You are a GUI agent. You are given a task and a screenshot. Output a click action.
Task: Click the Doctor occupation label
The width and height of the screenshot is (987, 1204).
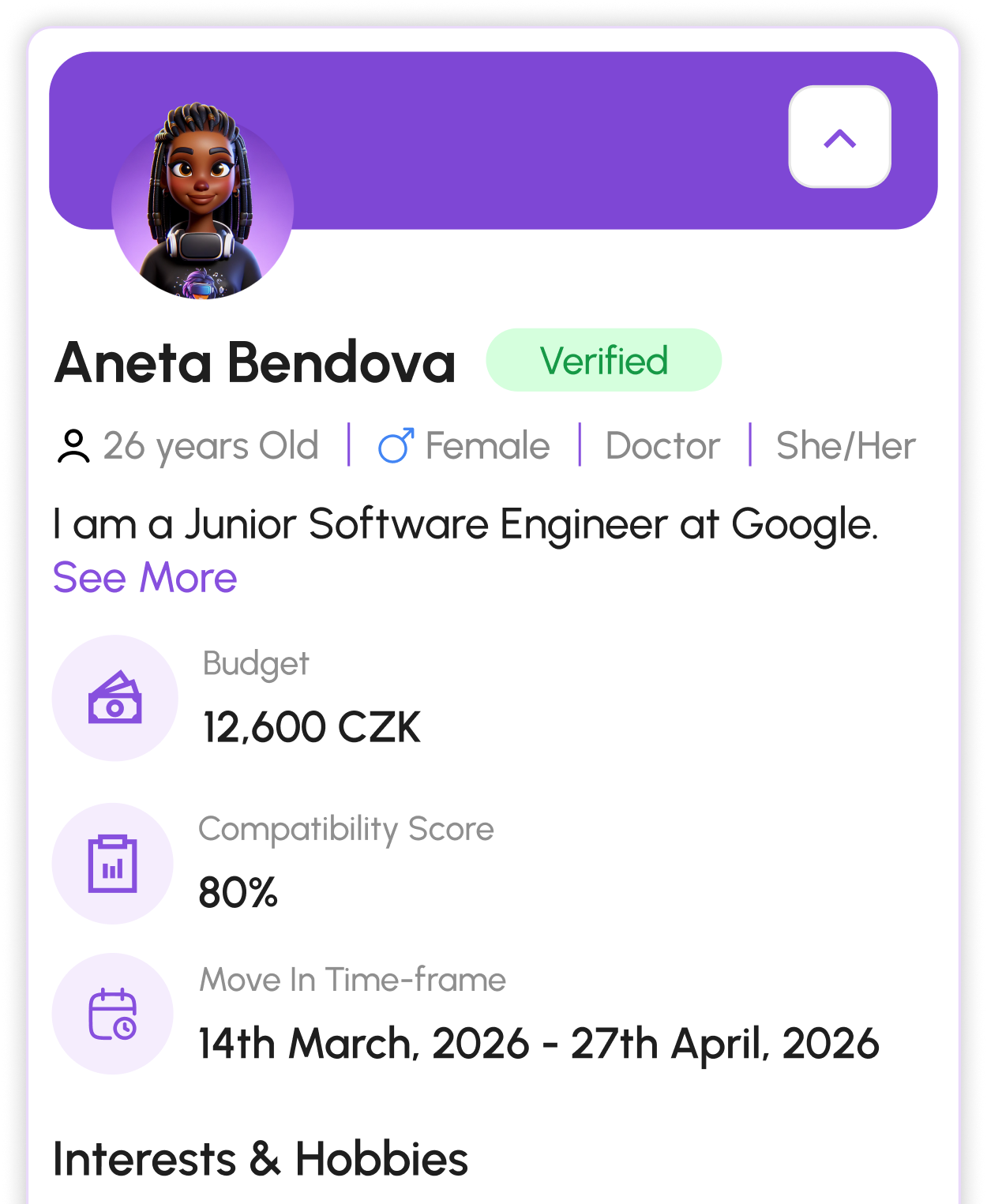pos(662,445)
